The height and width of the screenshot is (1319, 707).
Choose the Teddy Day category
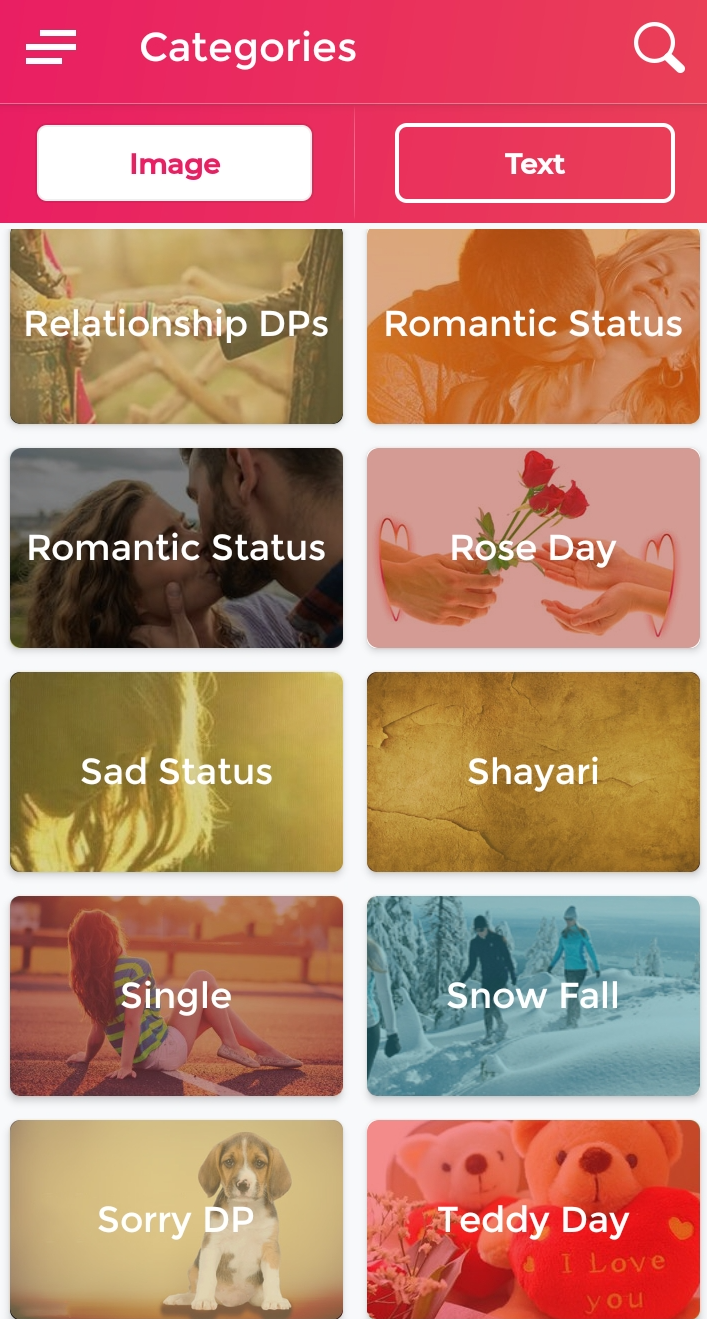(533, 1219)
